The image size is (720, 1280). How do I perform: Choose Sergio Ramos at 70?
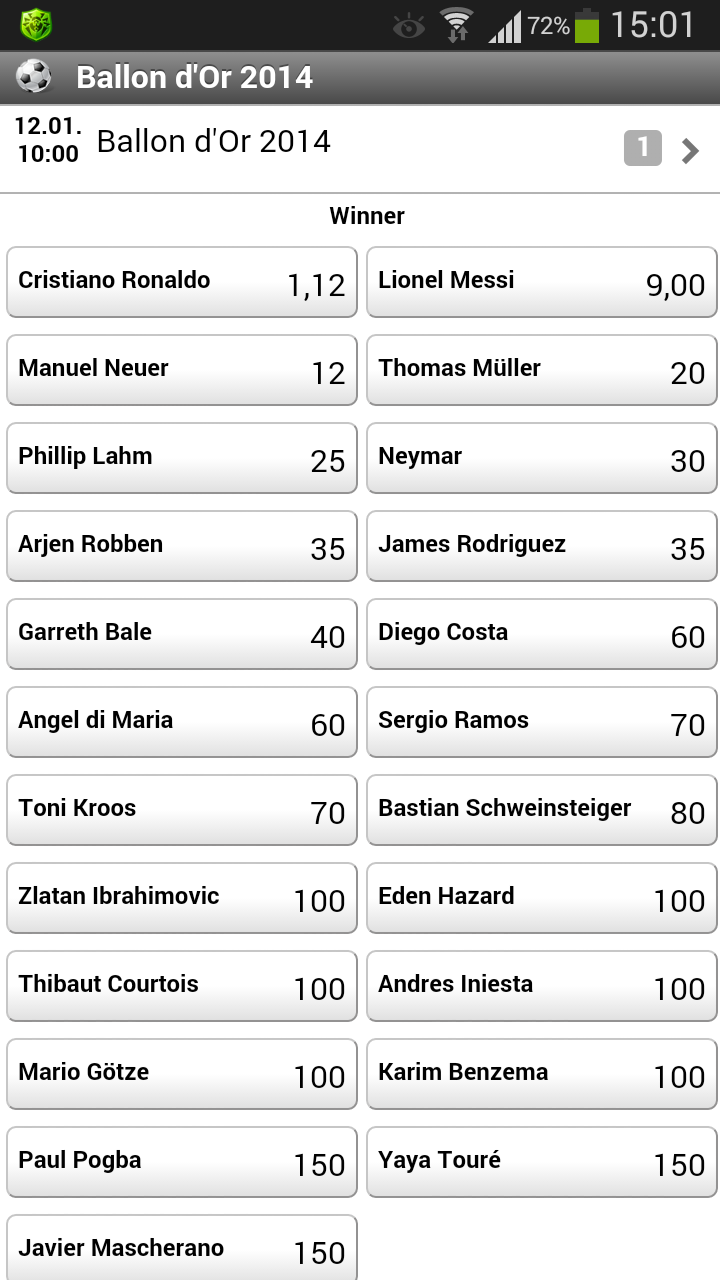click(542, 723)
